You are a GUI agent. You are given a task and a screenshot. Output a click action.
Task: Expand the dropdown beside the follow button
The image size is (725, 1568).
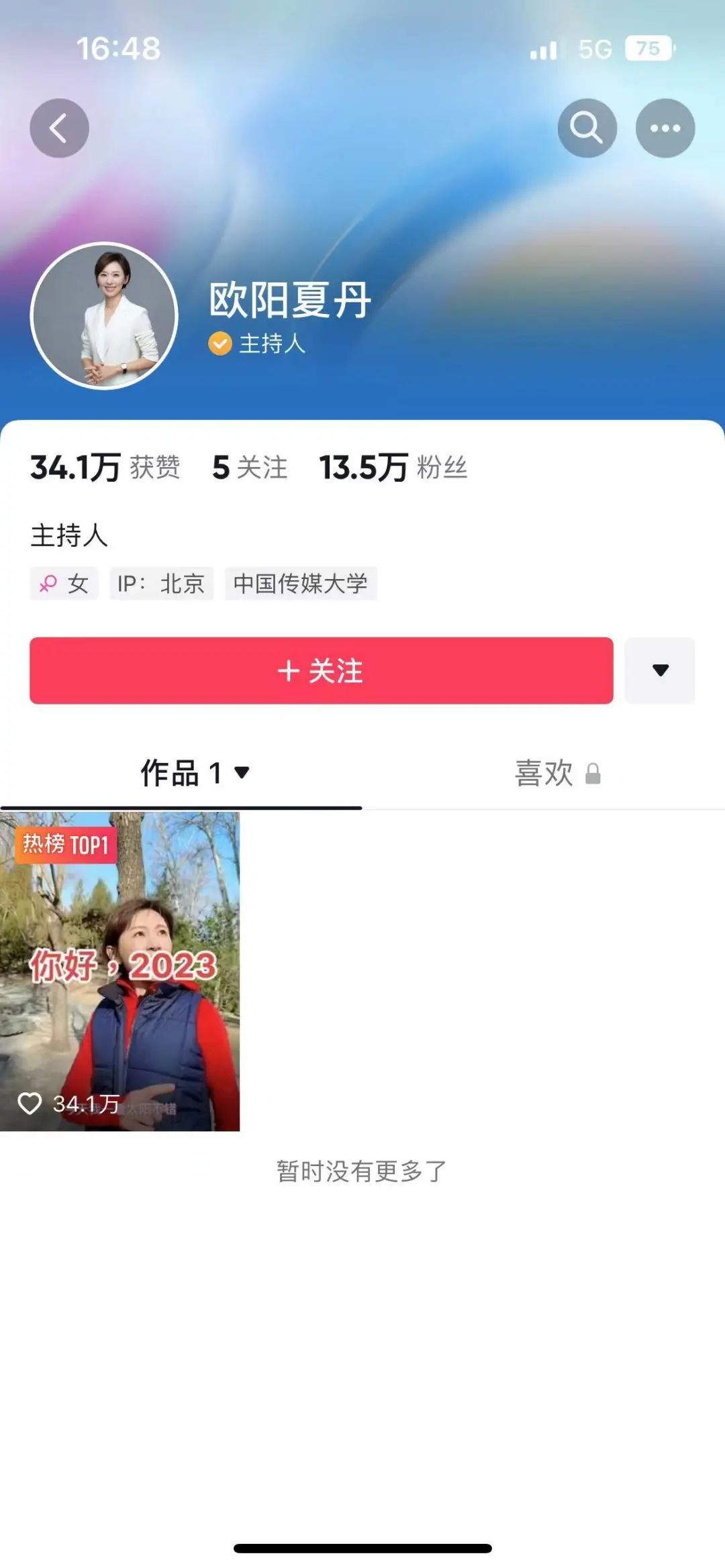660,671
